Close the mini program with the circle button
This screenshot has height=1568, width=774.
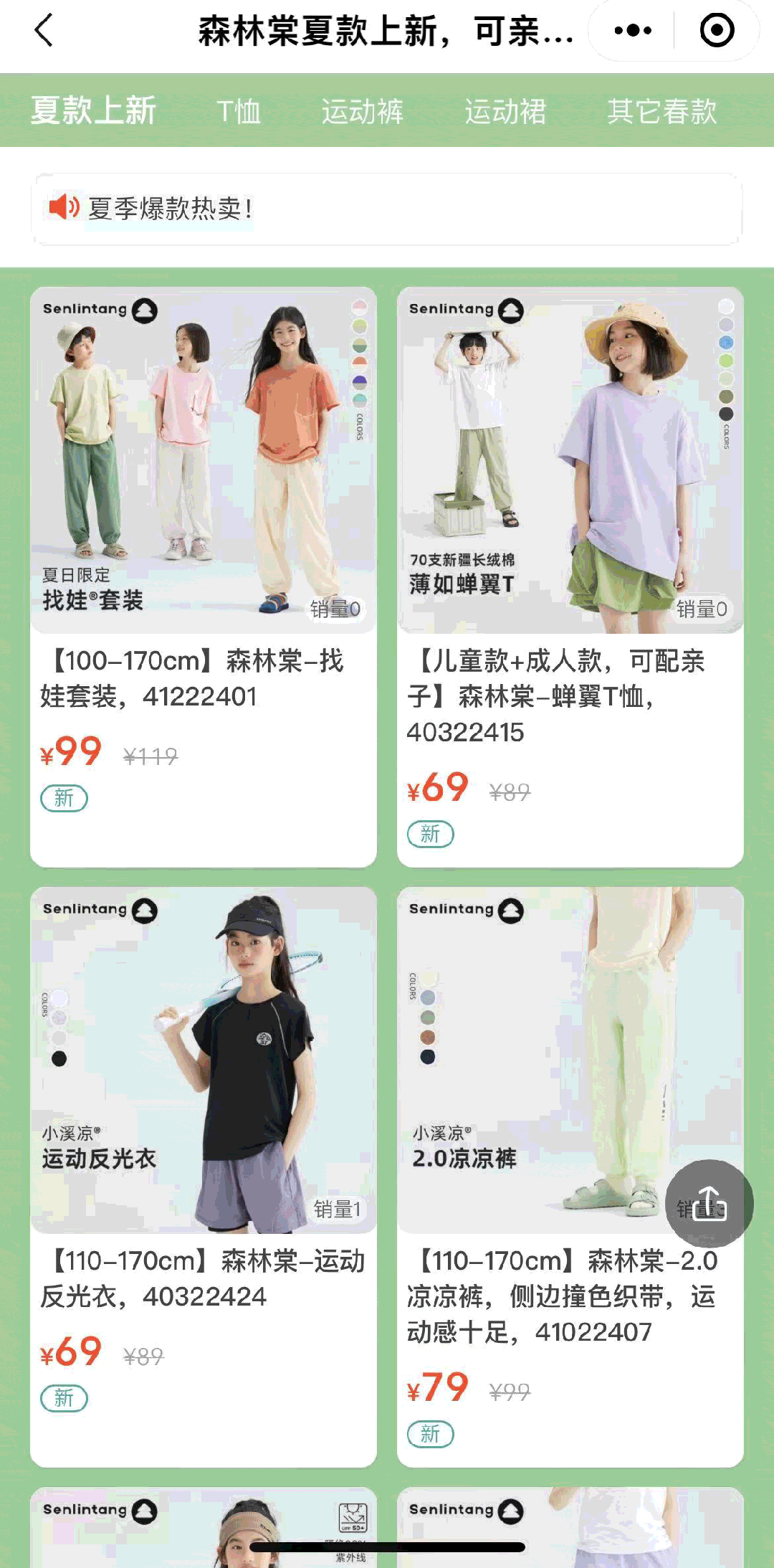(x=717, y=31)
